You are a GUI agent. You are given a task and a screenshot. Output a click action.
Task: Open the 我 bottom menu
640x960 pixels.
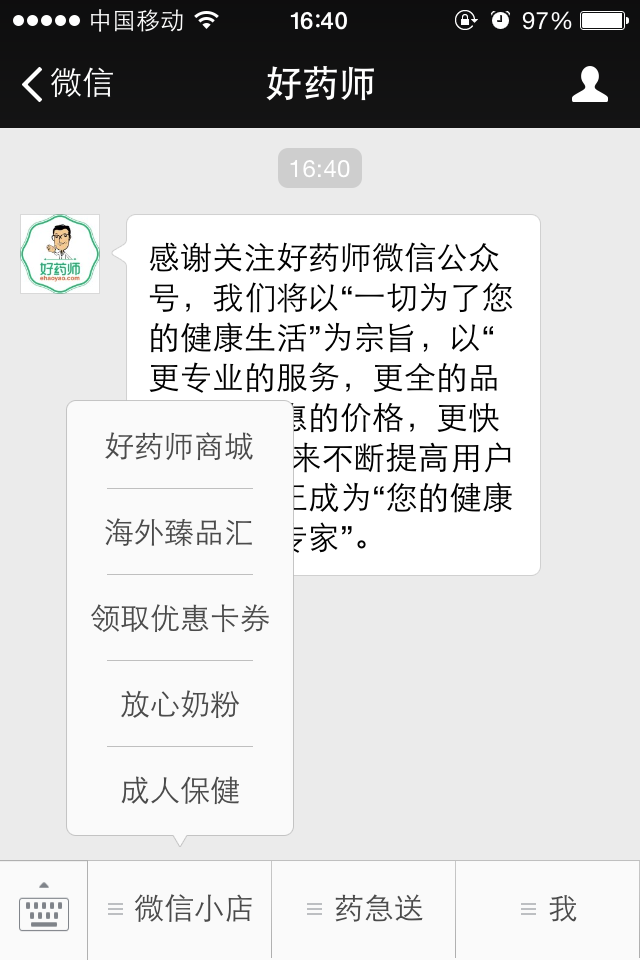click(548, 910)
